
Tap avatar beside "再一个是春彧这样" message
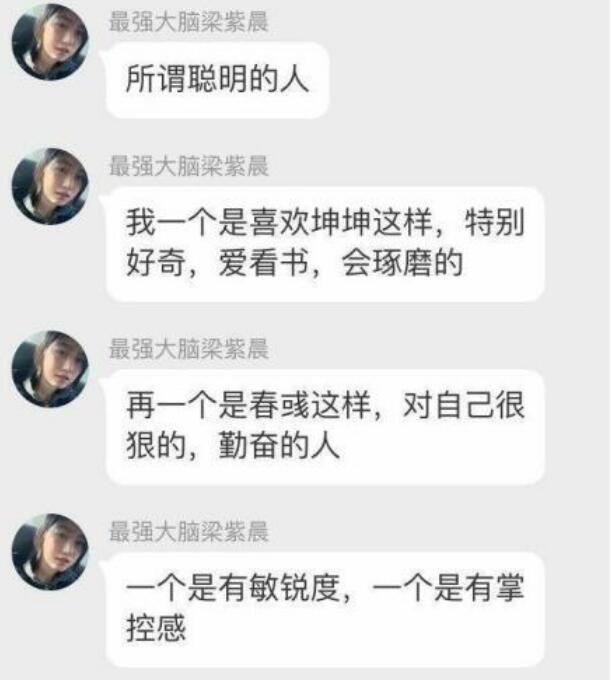click(x=49, y=369)
